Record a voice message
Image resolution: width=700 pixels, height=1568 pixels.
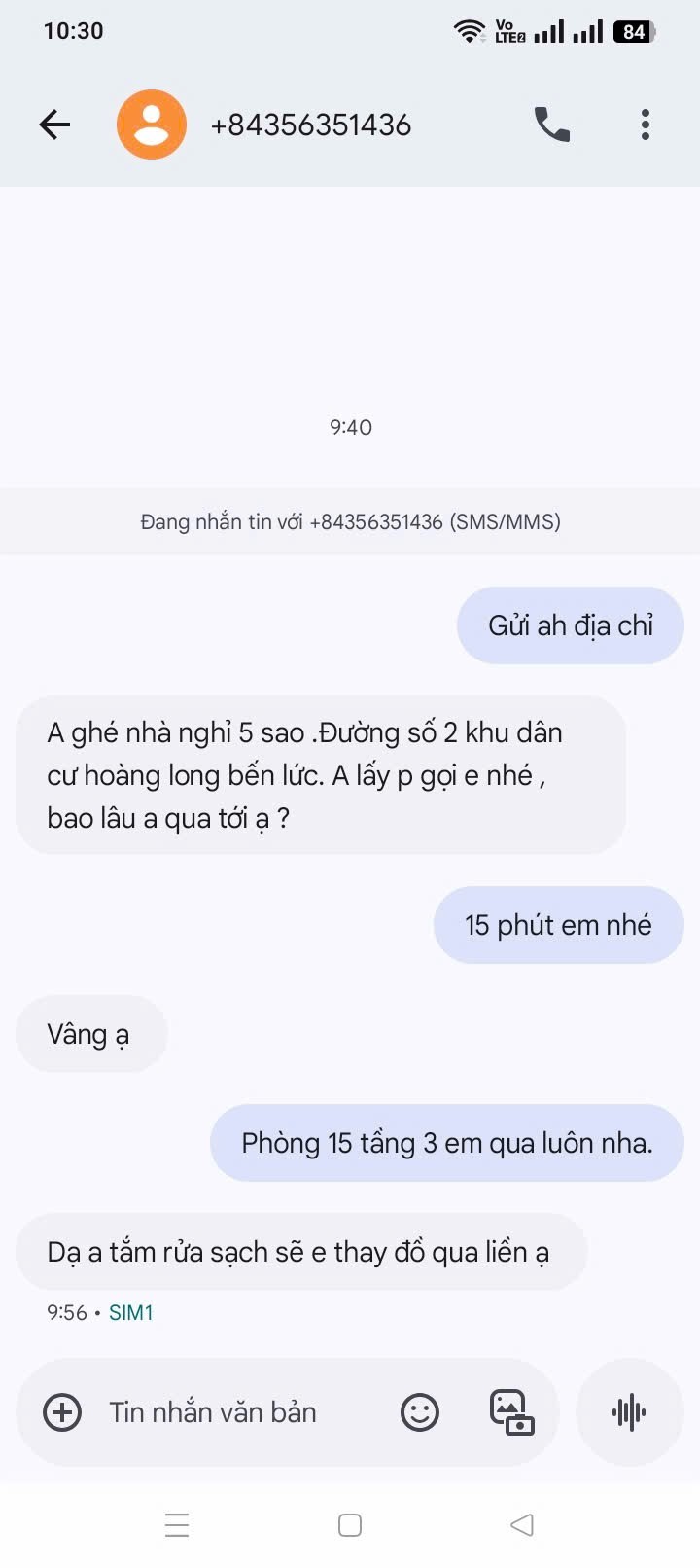point(629,1412)
